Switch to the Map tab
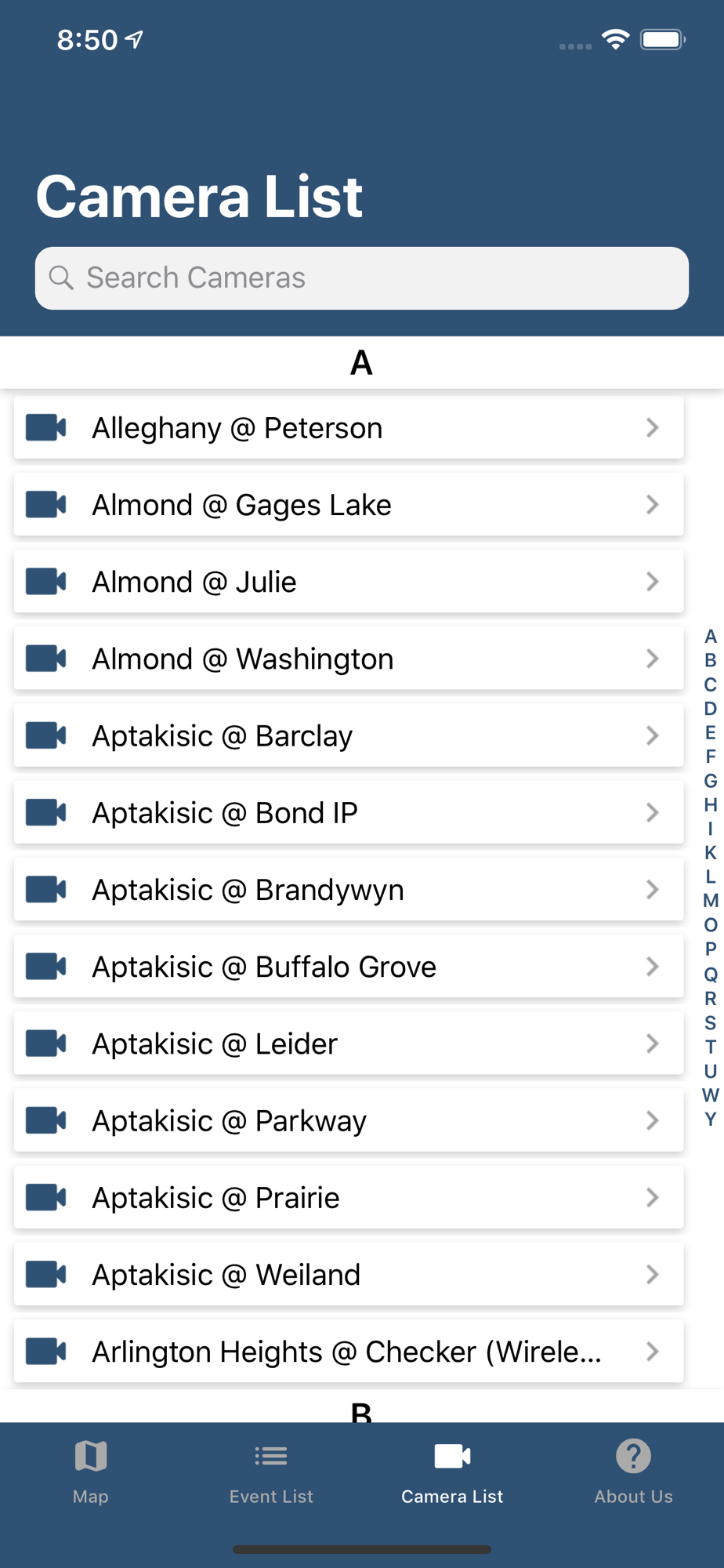 pos(91,1472)
